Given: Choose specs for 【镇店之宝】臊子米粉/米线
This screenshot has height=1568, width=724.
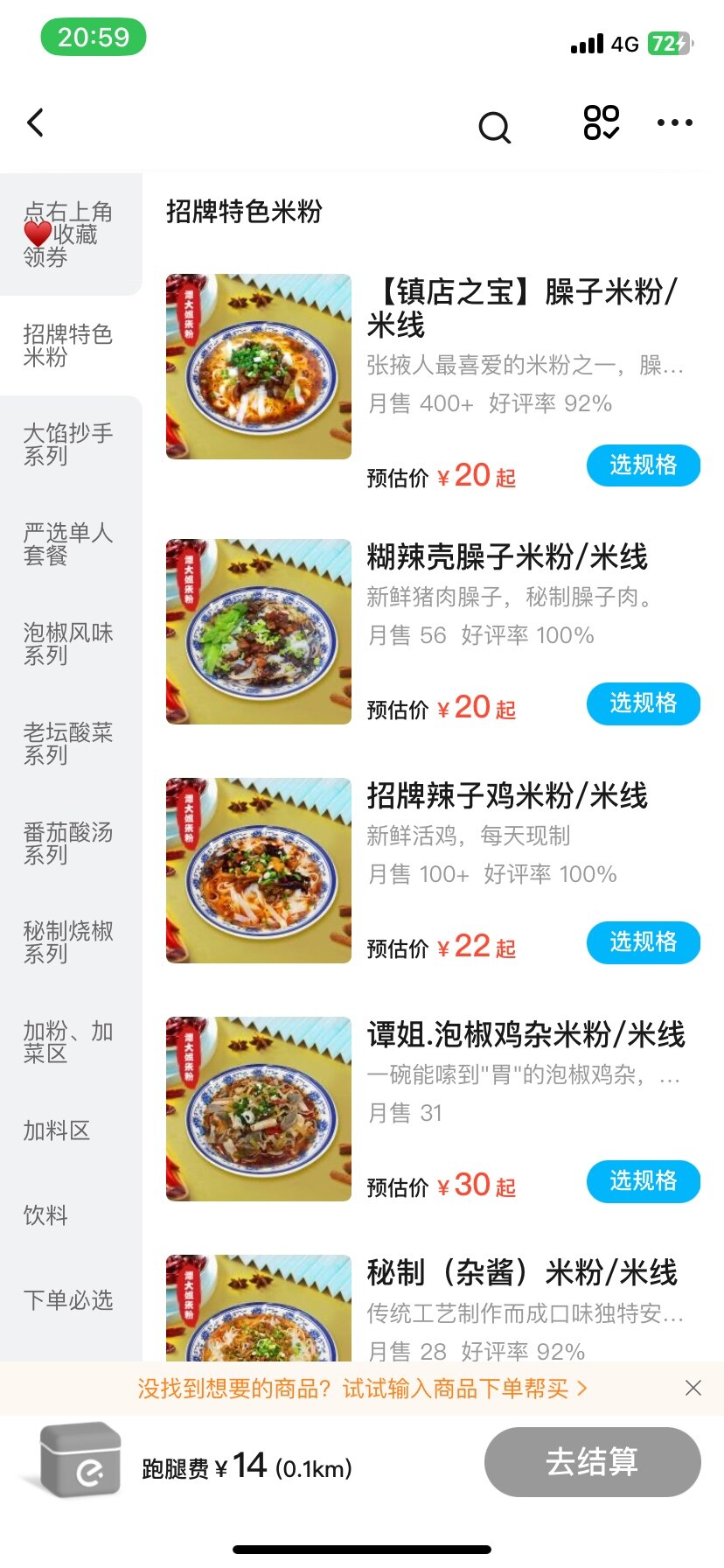Looking at the screenshot, I should [643, 465].
